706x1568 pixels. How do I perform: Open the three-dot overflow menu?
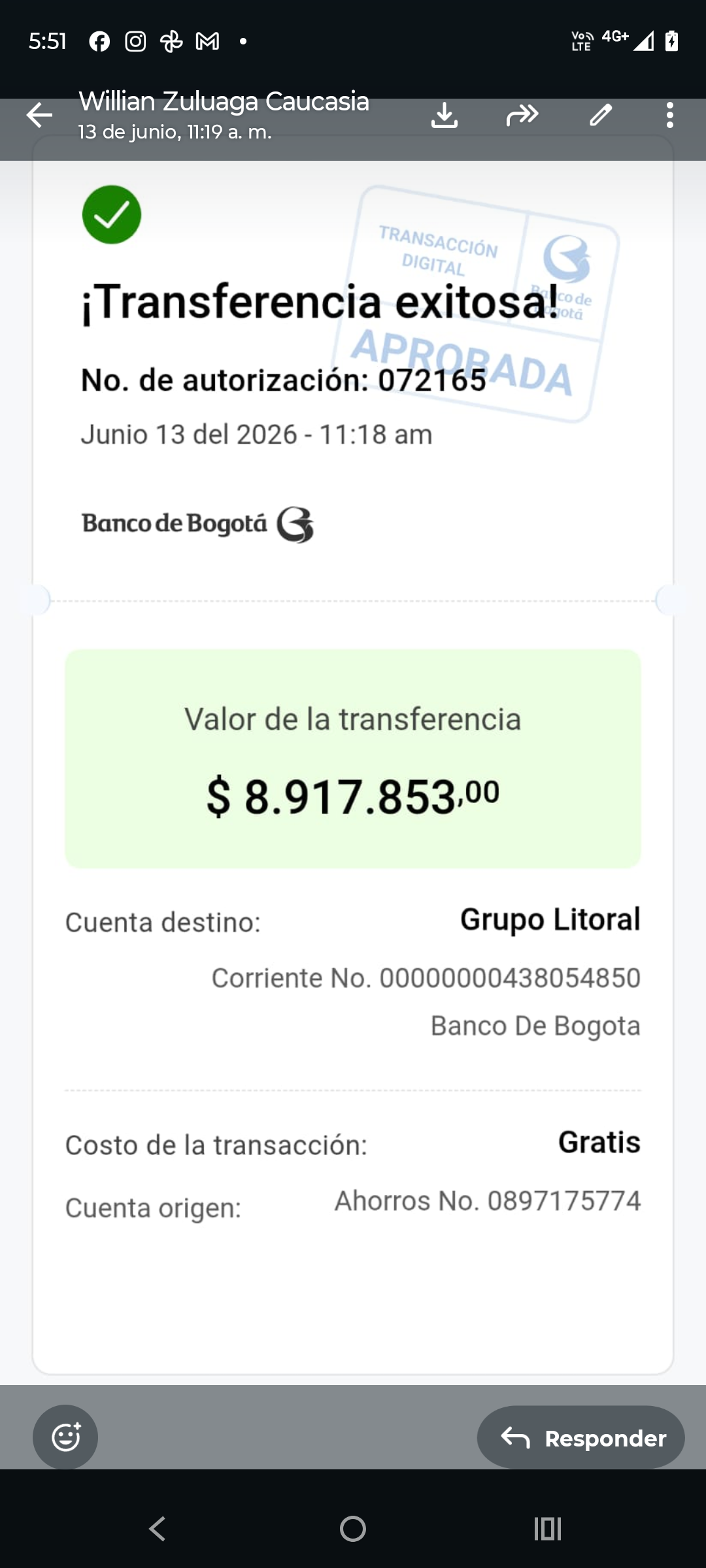pyautogui.click(x=669, y=115)
